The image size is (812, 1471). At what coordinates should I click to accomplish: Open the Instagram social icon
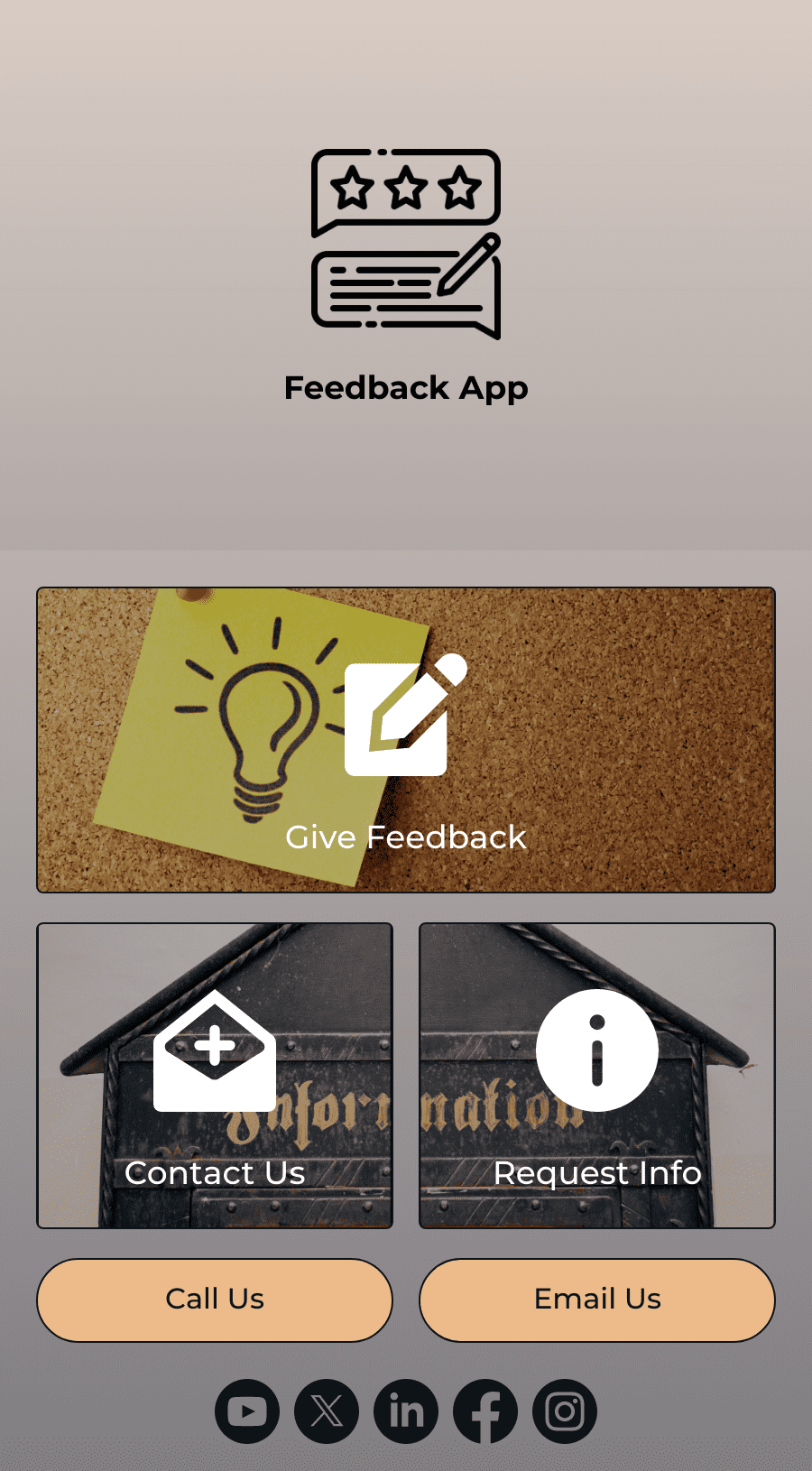tap(564, 1411)
